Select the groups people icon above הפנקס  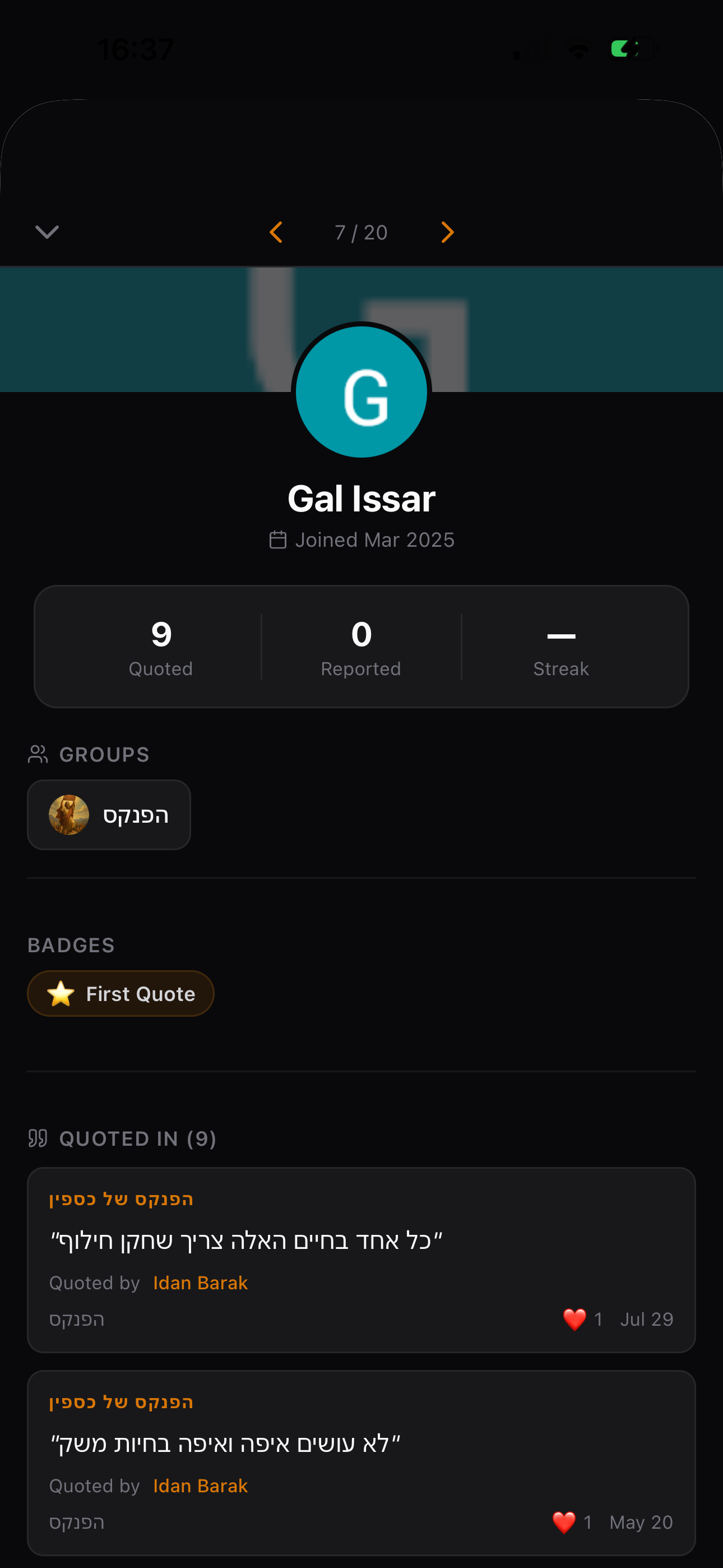(38, 754)
